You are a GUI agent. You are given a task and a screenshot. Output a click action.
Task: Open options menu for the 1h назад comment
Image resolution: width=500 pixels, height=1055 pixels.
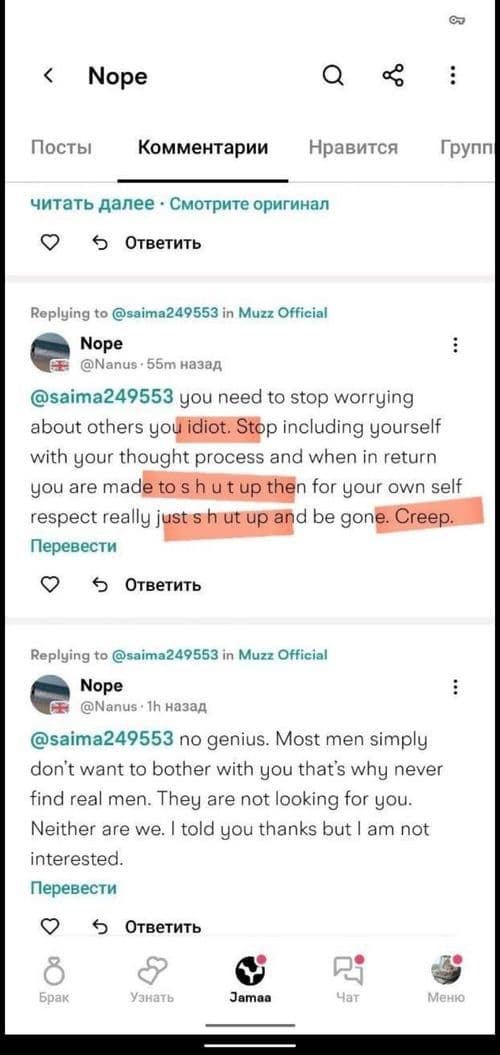[x=456, y=688]
